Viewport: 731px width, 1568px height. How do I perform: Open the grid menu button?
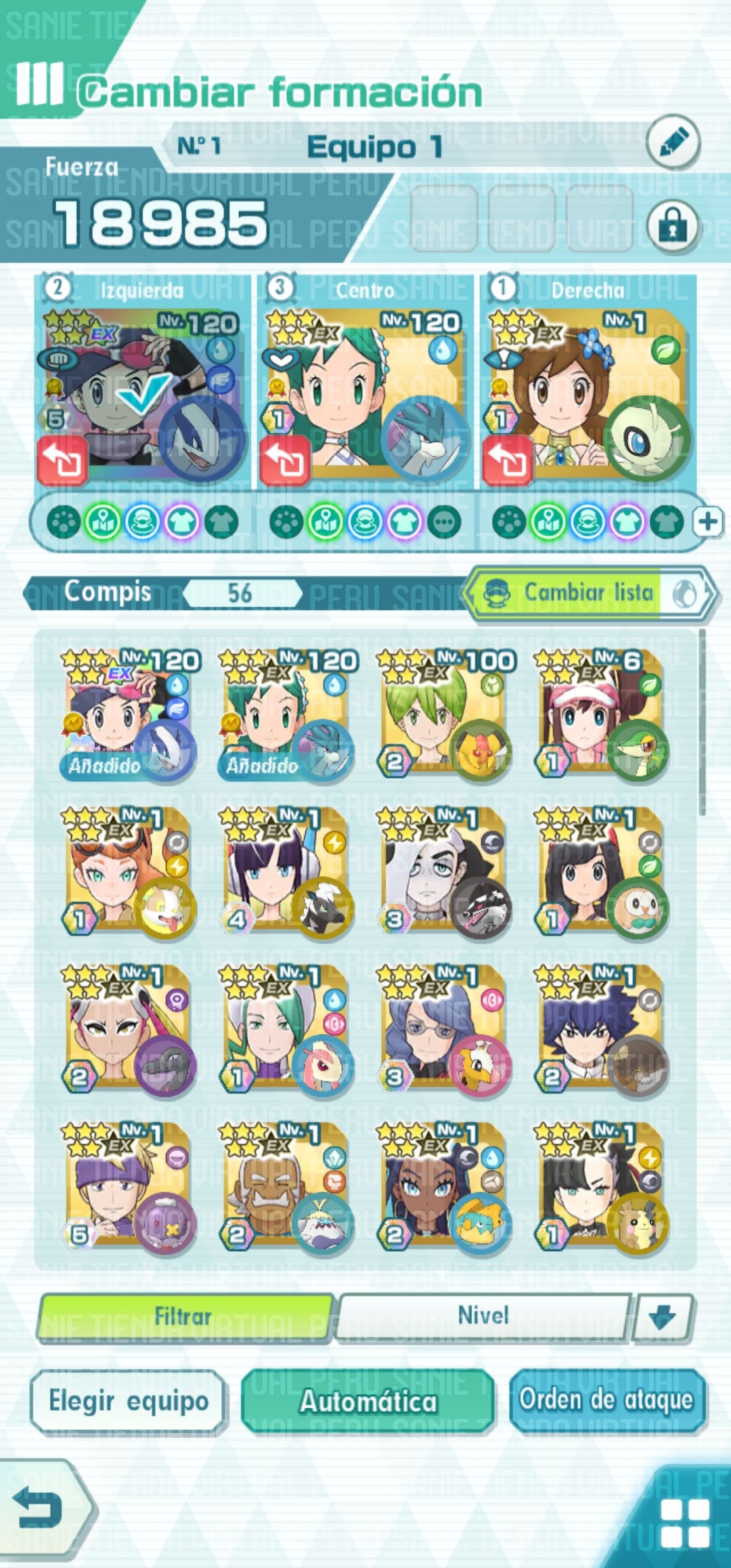pyautogui.click(x=685, y=1523)
